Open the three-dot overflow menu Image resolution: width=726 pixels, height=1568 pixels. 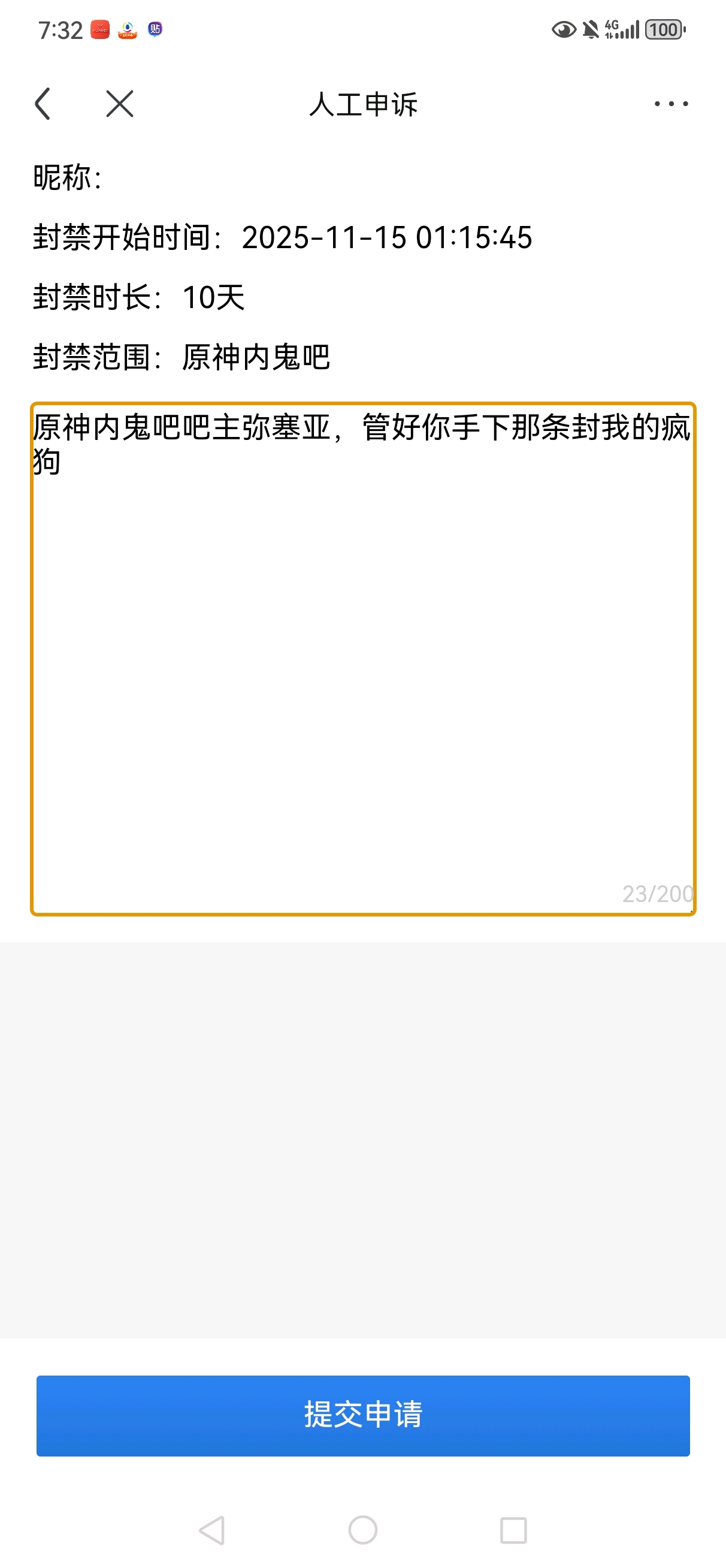671,104
